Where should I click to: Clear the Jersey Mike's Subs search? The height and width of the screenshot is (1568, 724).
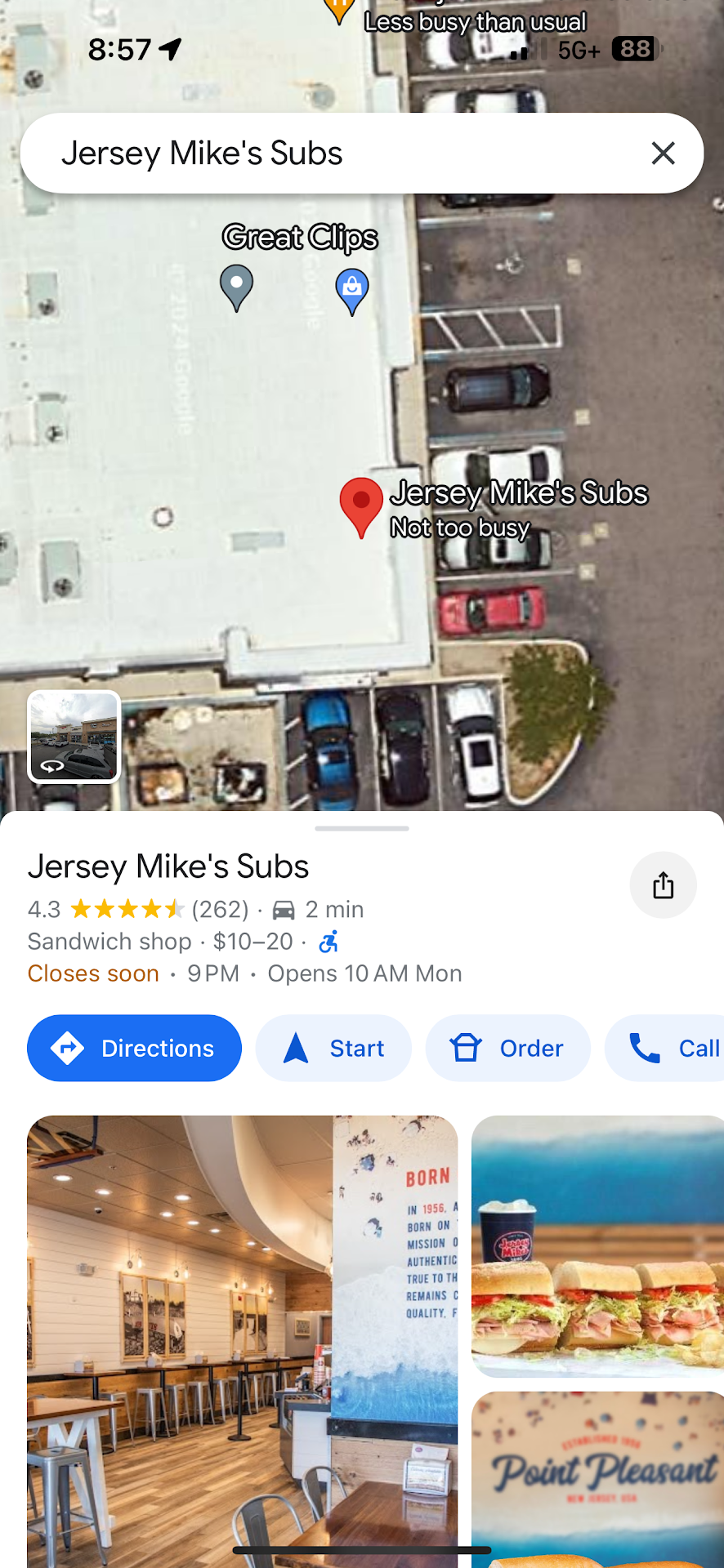(x=663, y=154)
